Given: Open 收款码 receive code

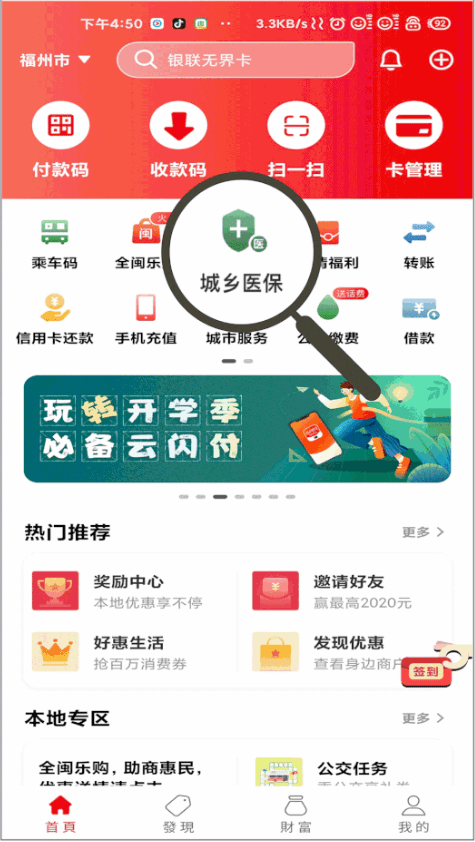Looking at the screenshot, I should pos(178,140).
